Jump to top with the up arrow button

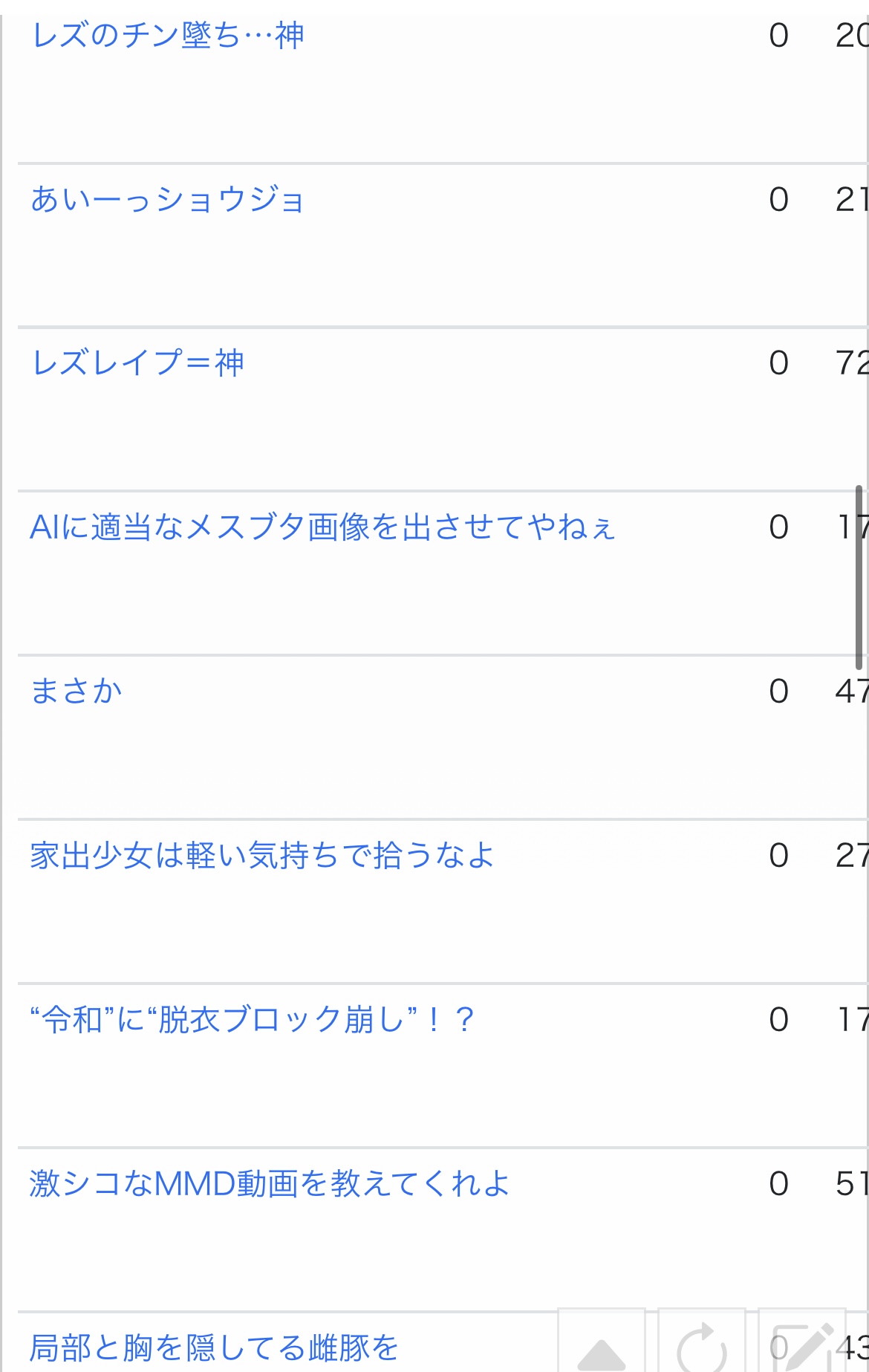(602, 1345)
